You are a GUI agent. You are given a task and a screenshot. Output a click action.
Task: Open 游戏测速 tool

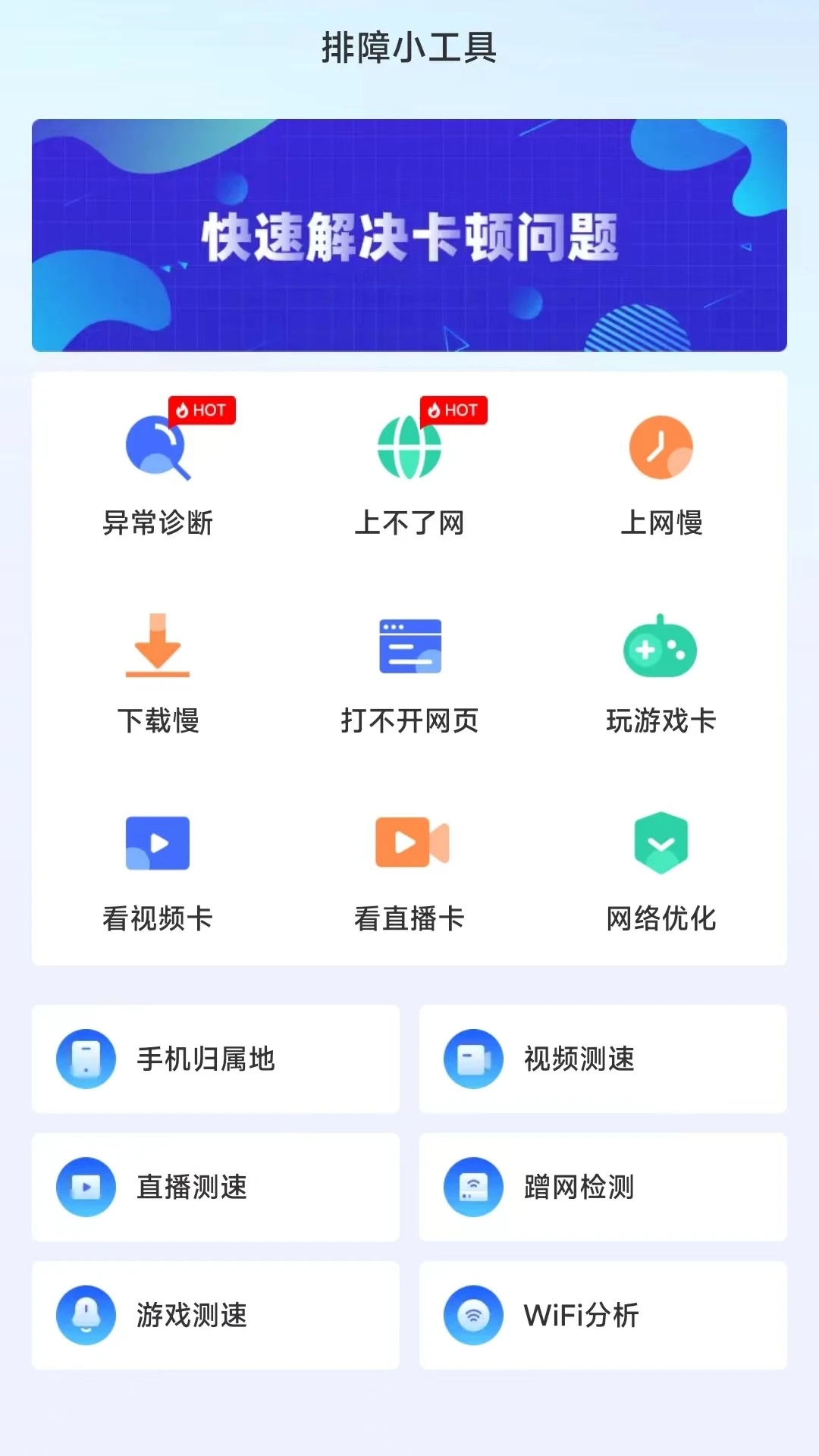pyautogui.click(x=215, y=1316)
